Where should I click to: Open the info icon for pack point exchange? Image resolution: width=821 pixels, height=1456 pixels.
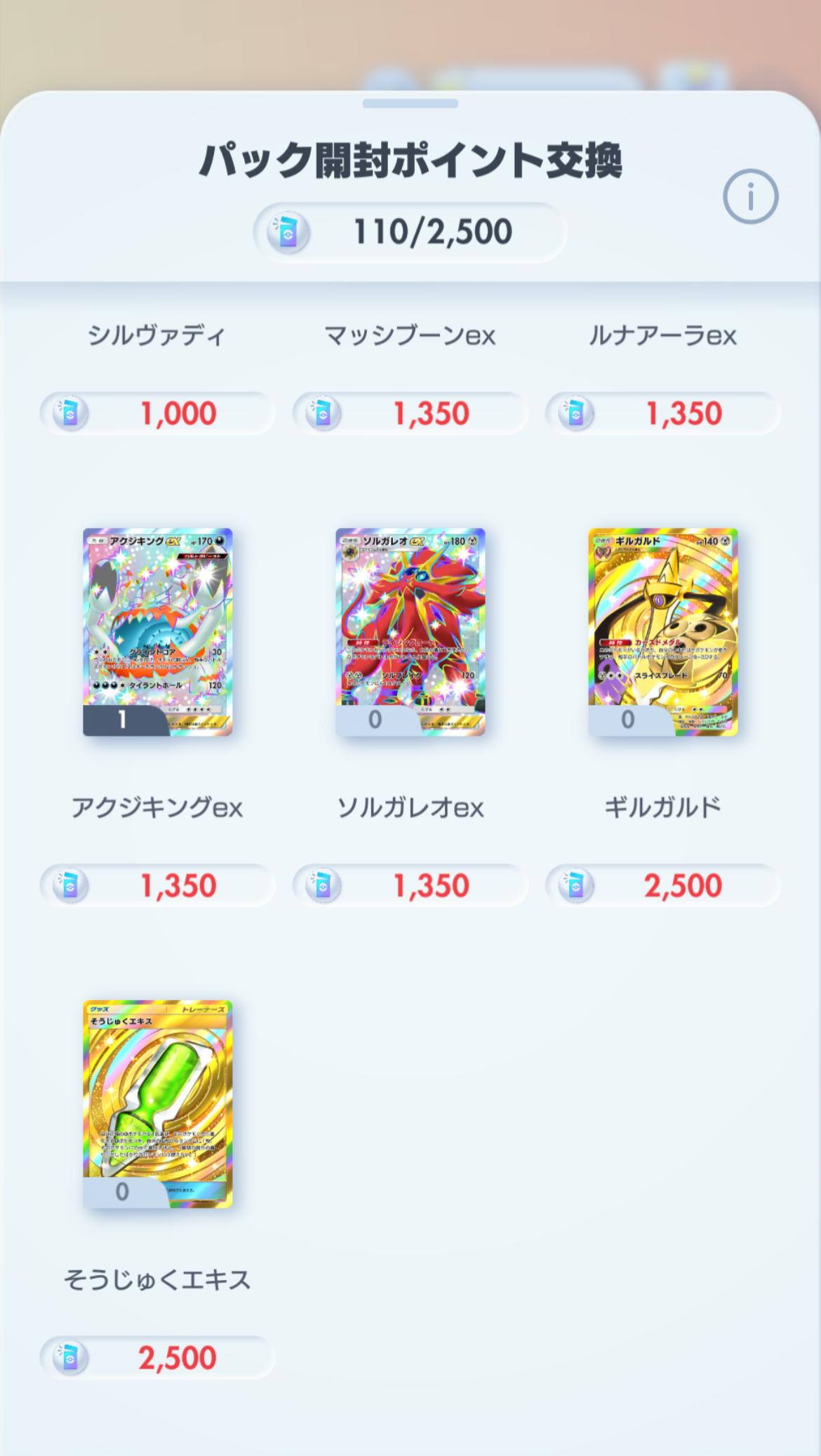(750, 197)
